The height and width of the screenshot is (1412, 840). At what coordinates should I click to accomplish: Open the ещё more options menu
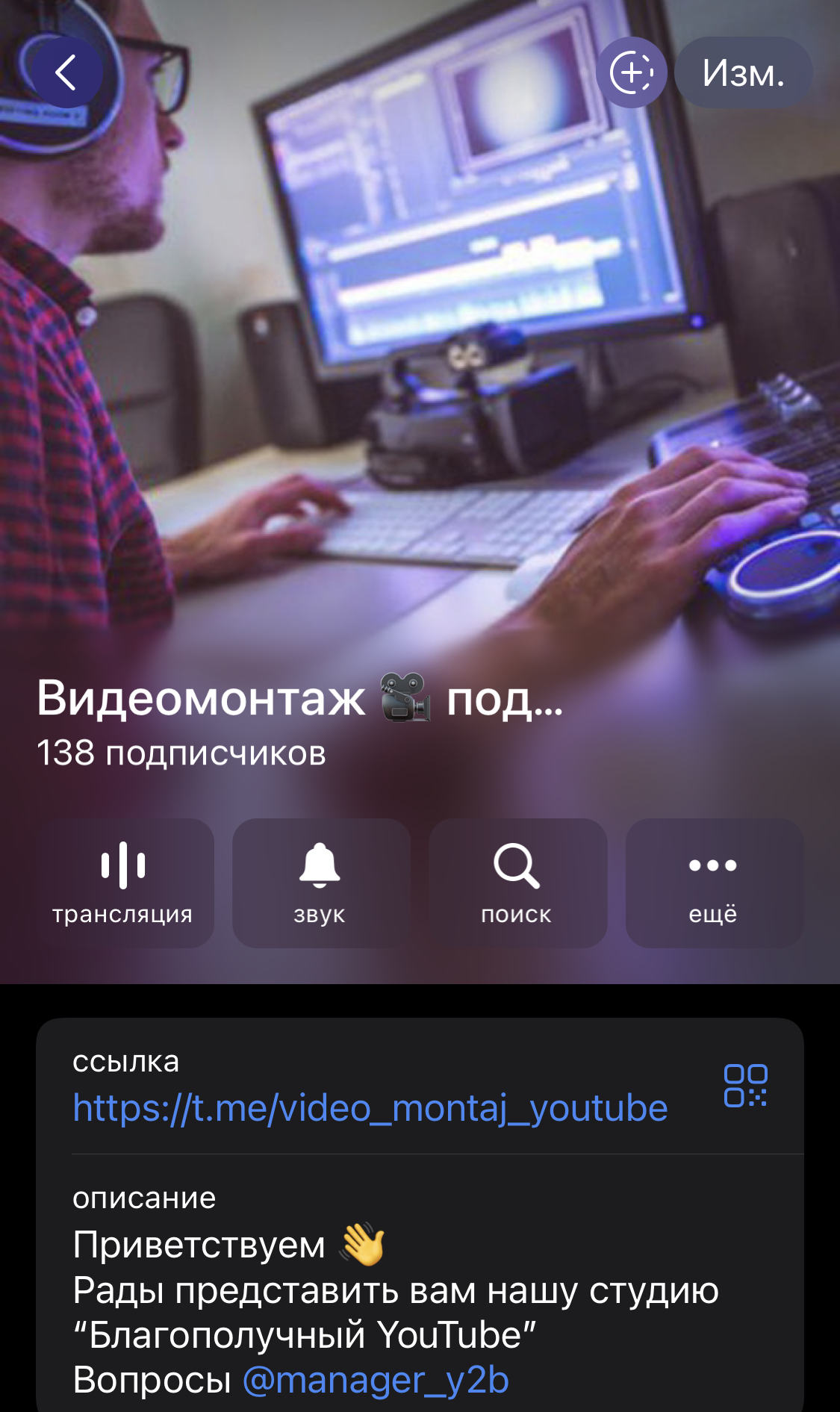coord(713,883)
